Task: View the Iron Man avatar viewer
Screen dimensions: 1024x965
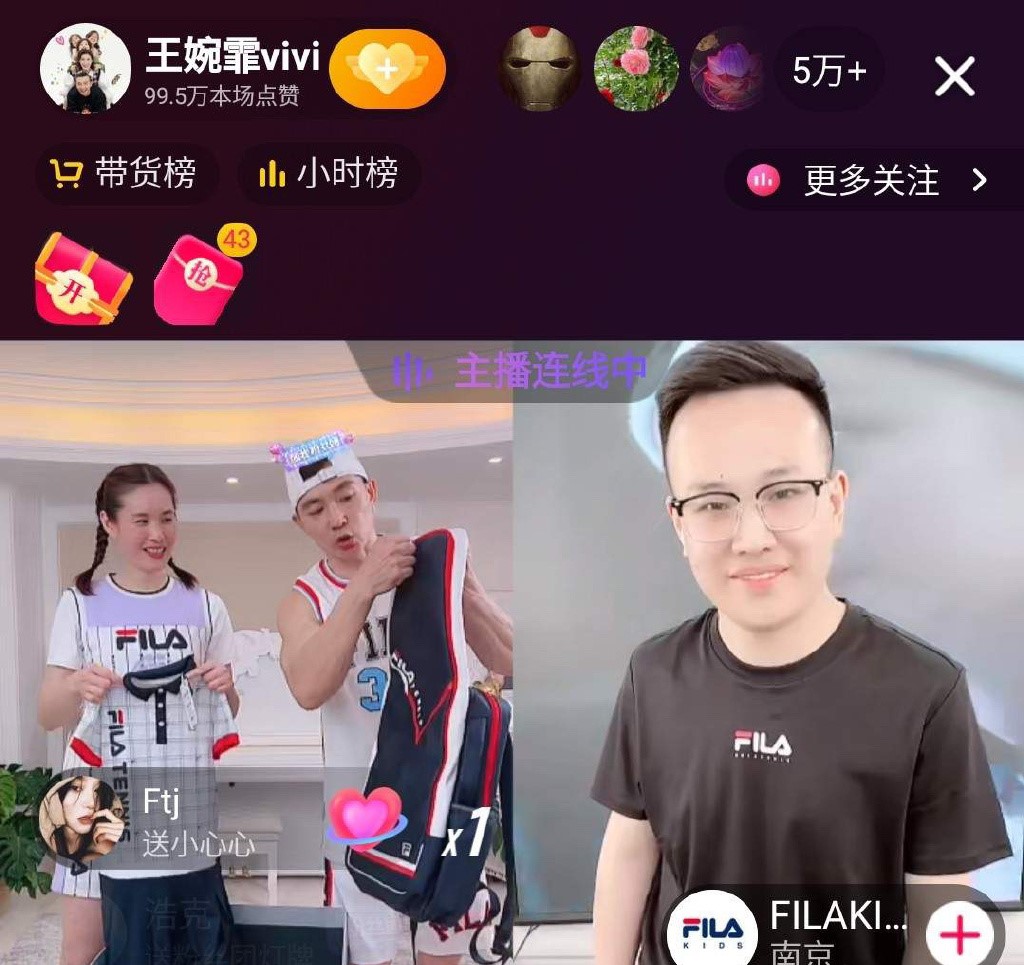Action: point(540,70)
